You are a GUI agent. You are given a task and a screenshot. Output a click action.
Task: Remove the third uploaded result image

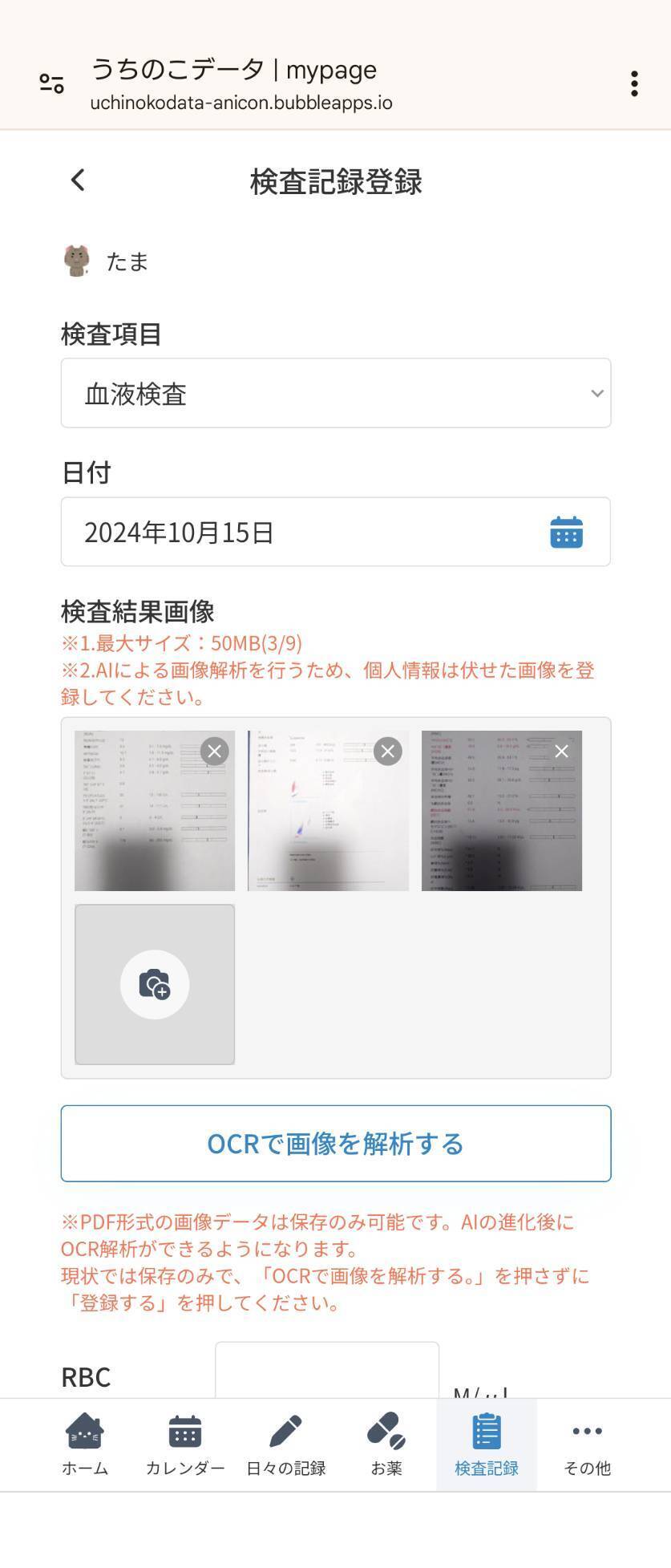[561, 752]
